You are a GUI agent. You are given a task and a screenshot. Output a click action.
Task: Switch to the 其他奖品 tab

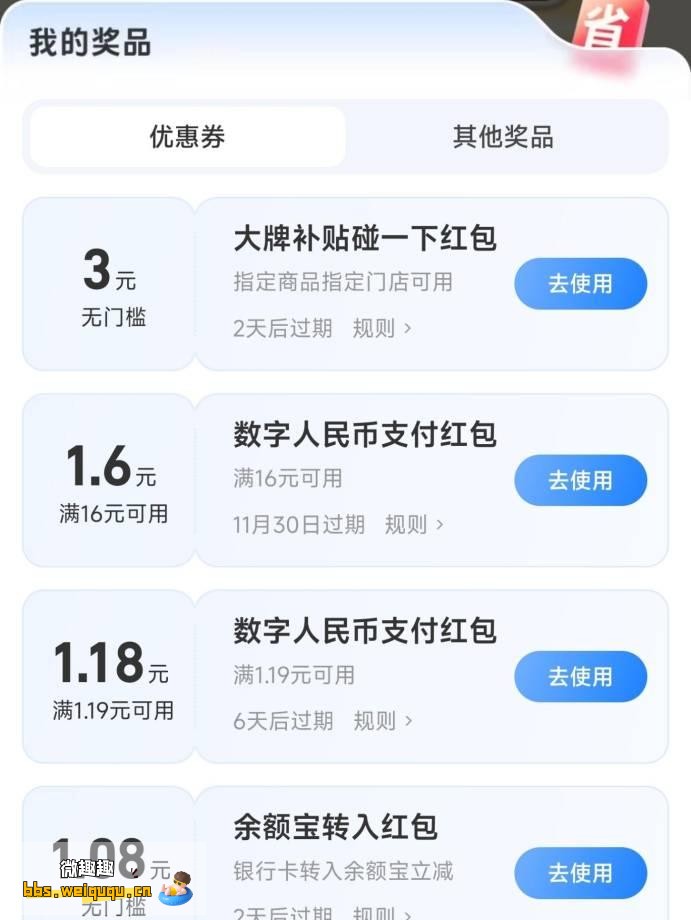coord(503,137)
